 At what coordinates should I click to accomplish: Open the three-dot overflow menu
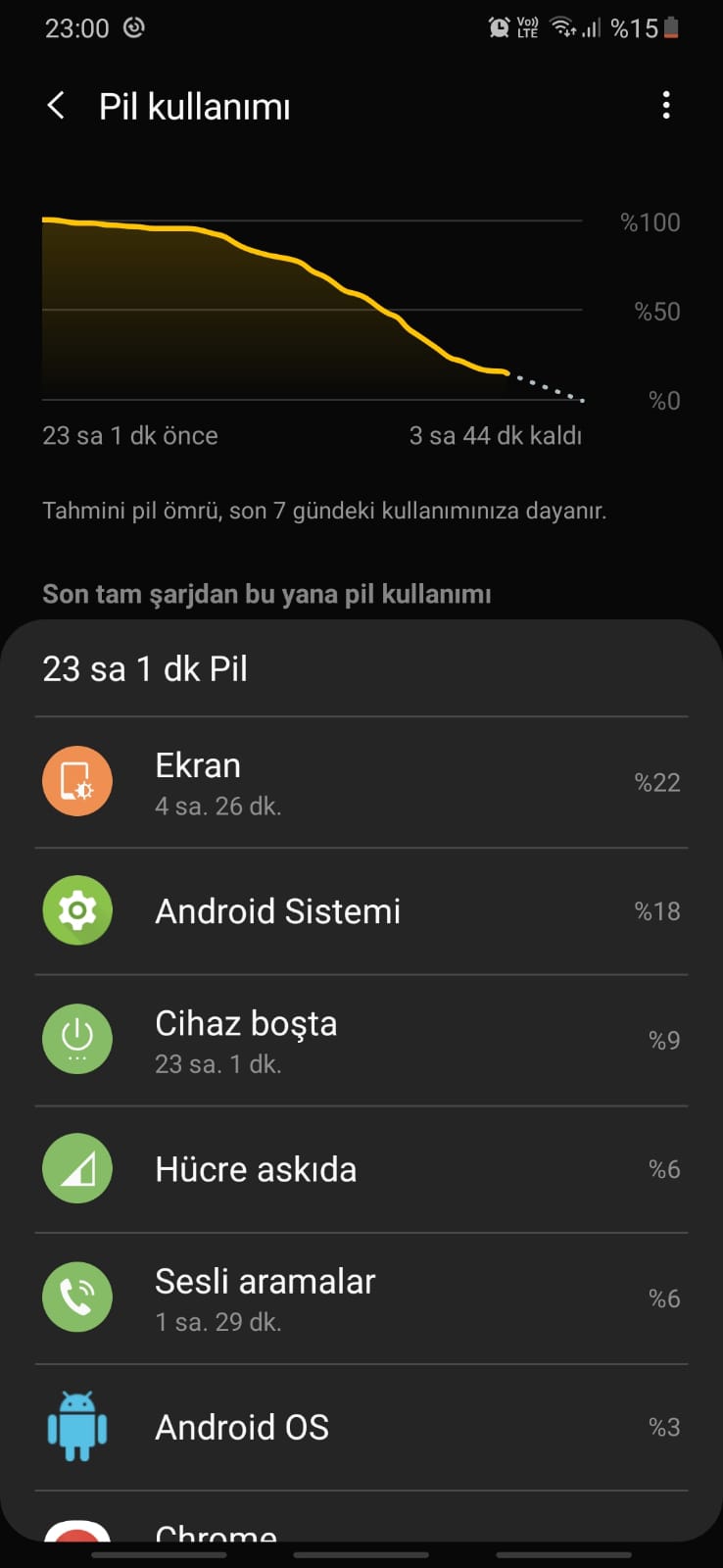pyautogui.click(x=666, y=106)
